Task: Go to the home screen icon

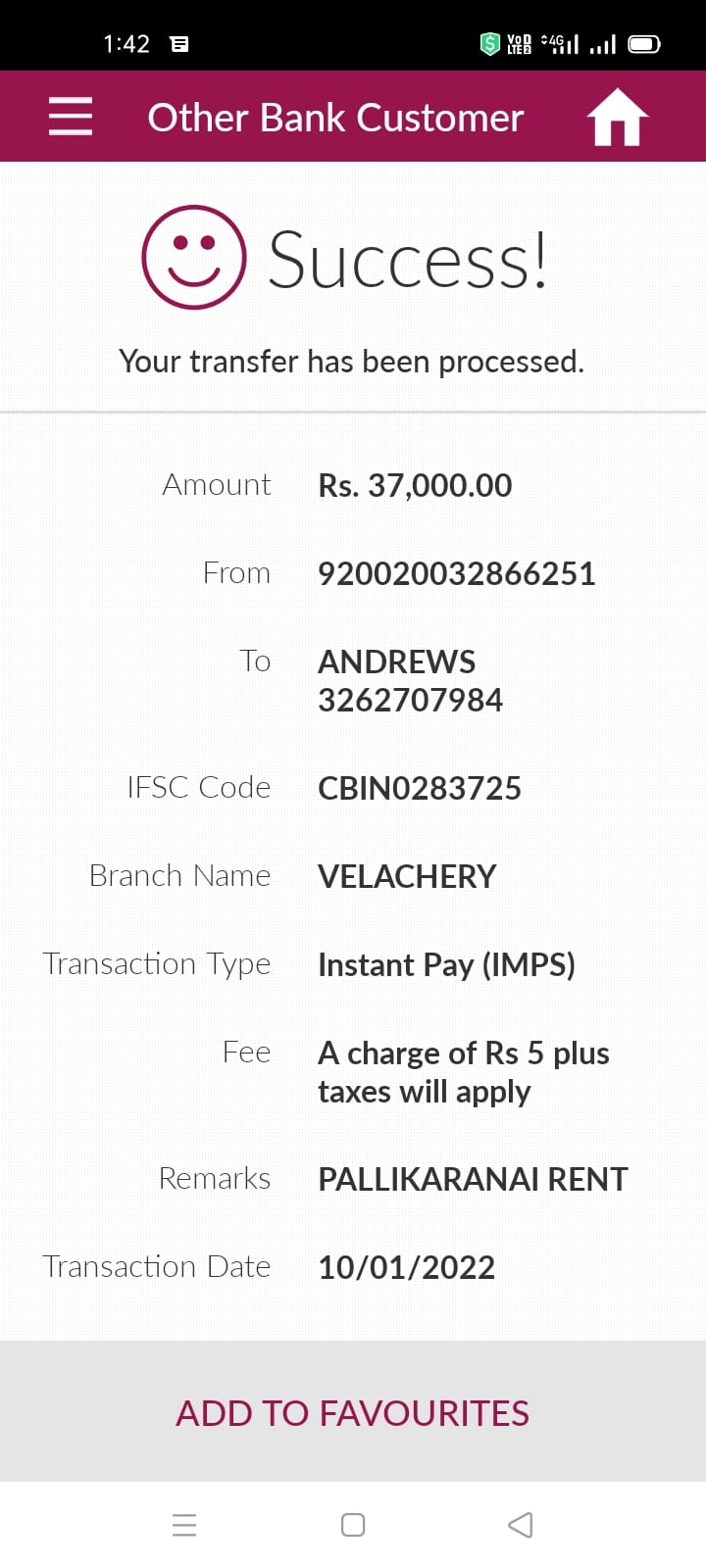Action: click(x=618, y=117)
